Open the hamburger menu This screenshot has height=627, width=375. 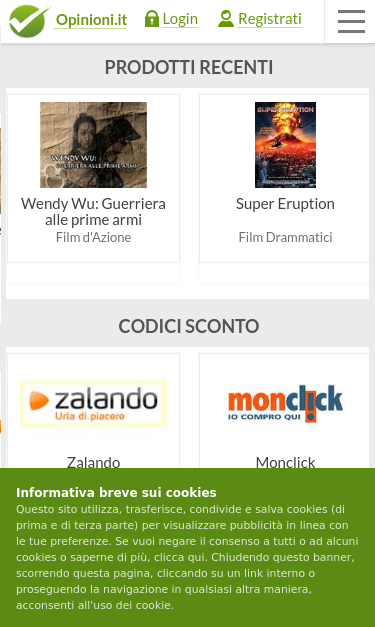click(x=351, y=21)
